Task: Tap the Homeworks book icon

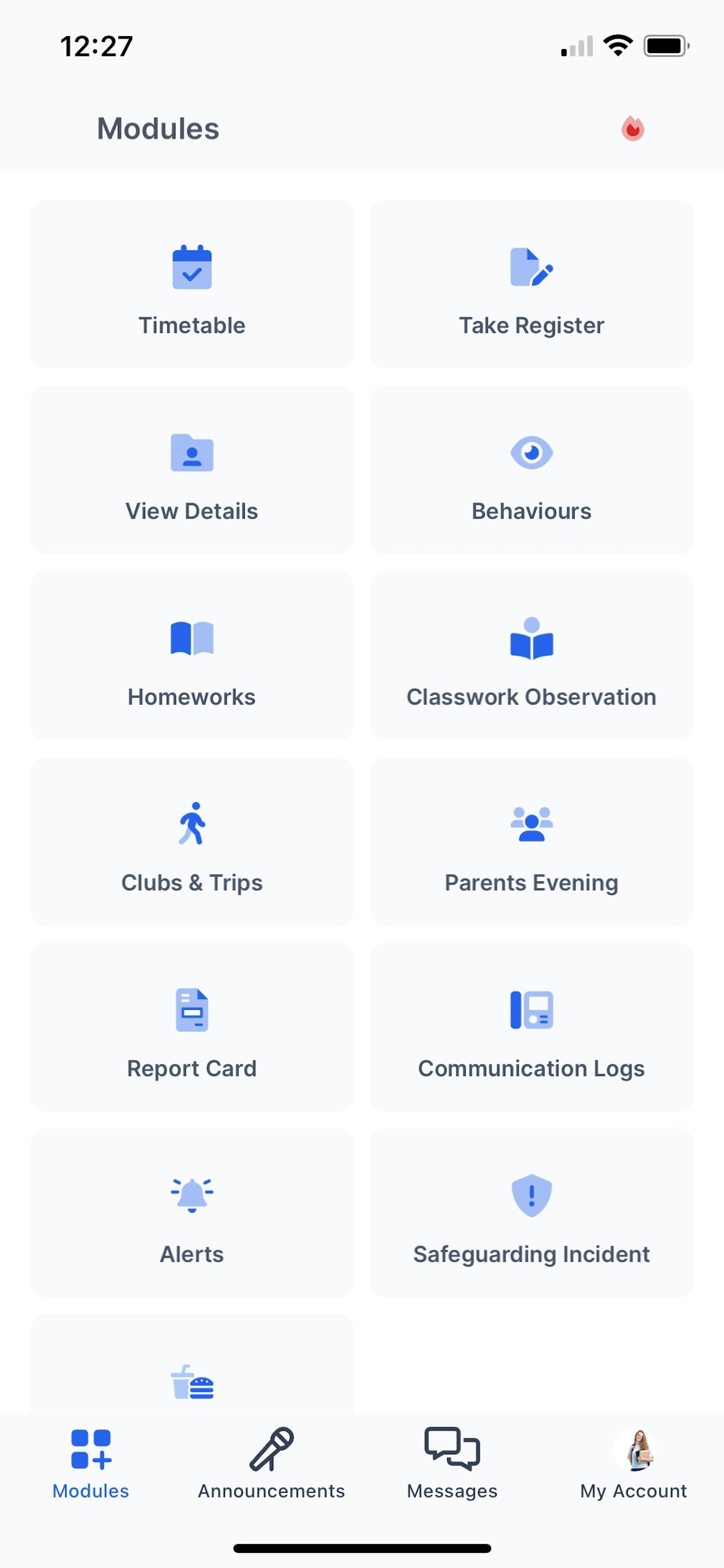Action: point(192,638)
